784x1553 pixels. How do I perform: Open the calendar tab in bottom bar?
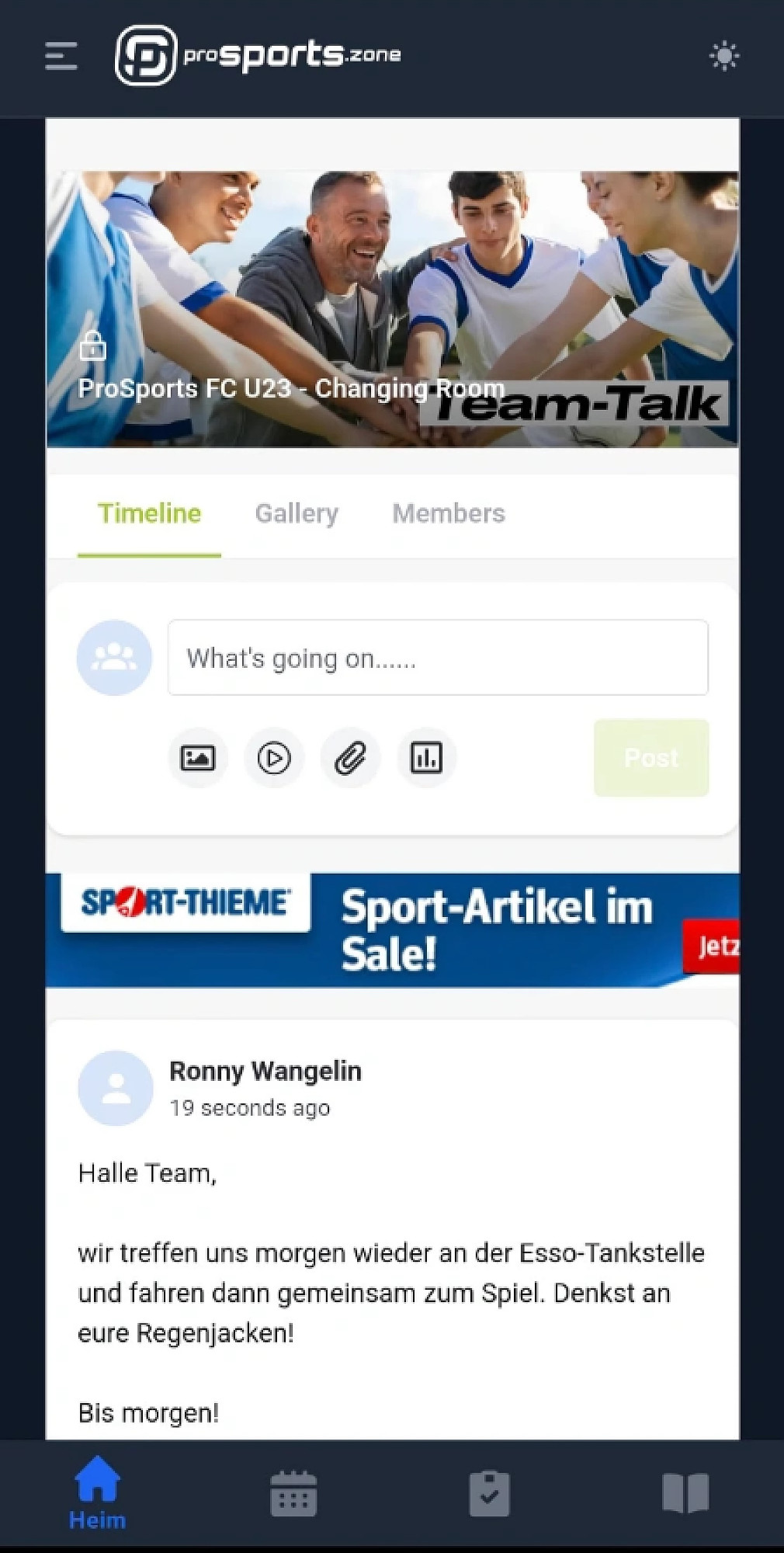point(293,1492)
